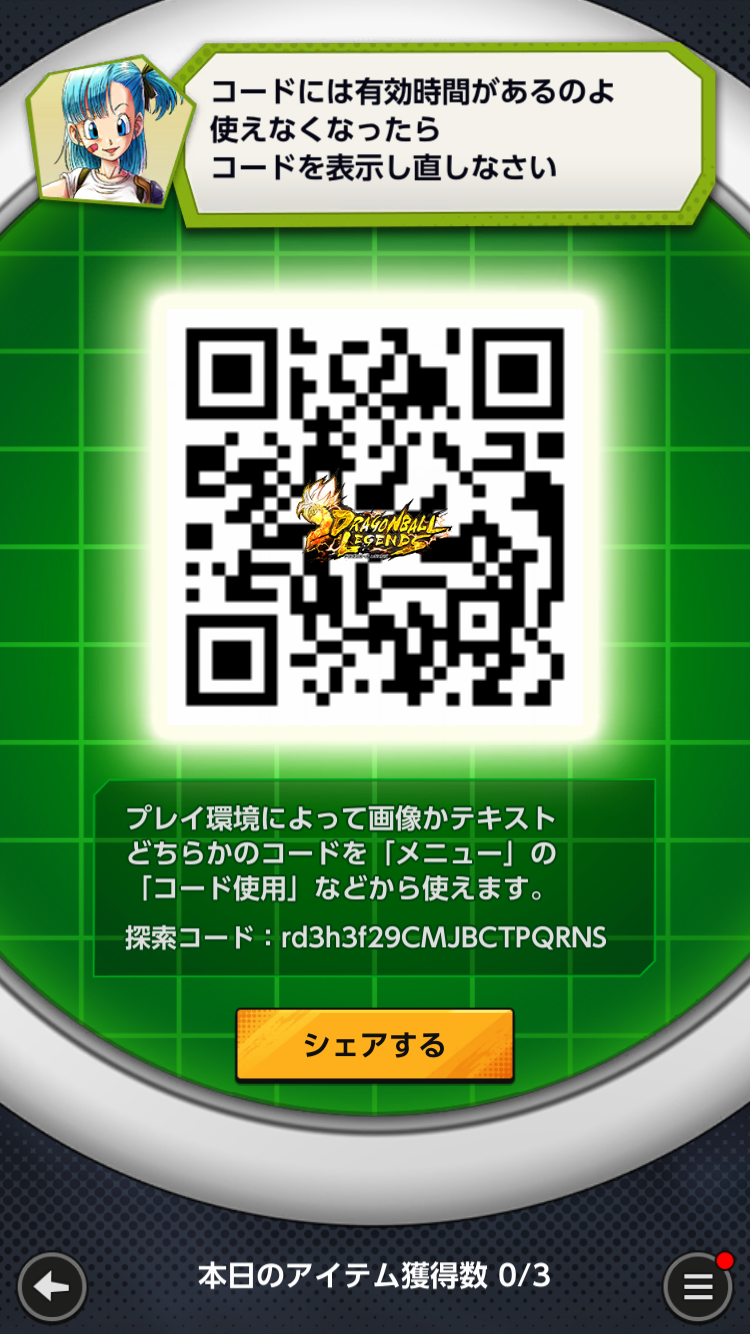Tap the シェアする share button
750x1334 pixels.
pos(375,1045)
